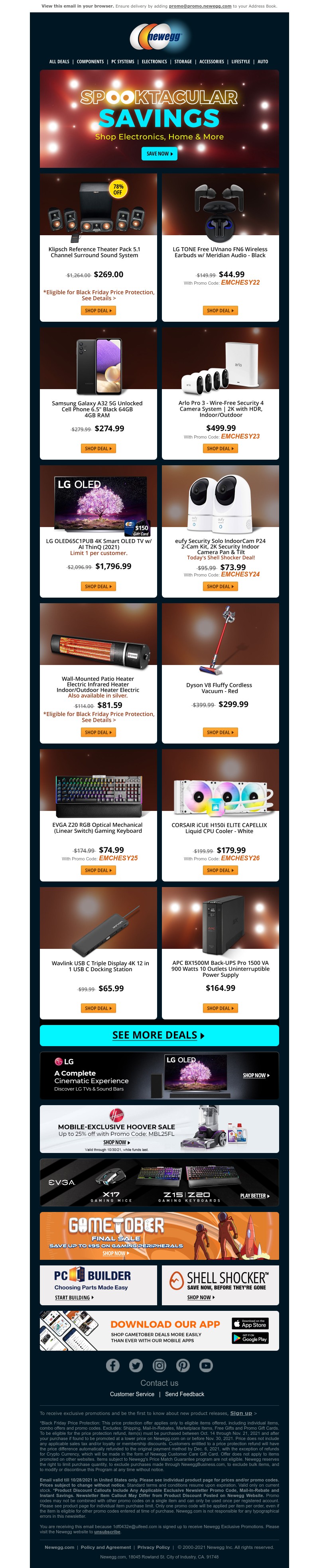Open the PC SYSTEMS category link
The image size is (319, 1568).
point(123,61)
